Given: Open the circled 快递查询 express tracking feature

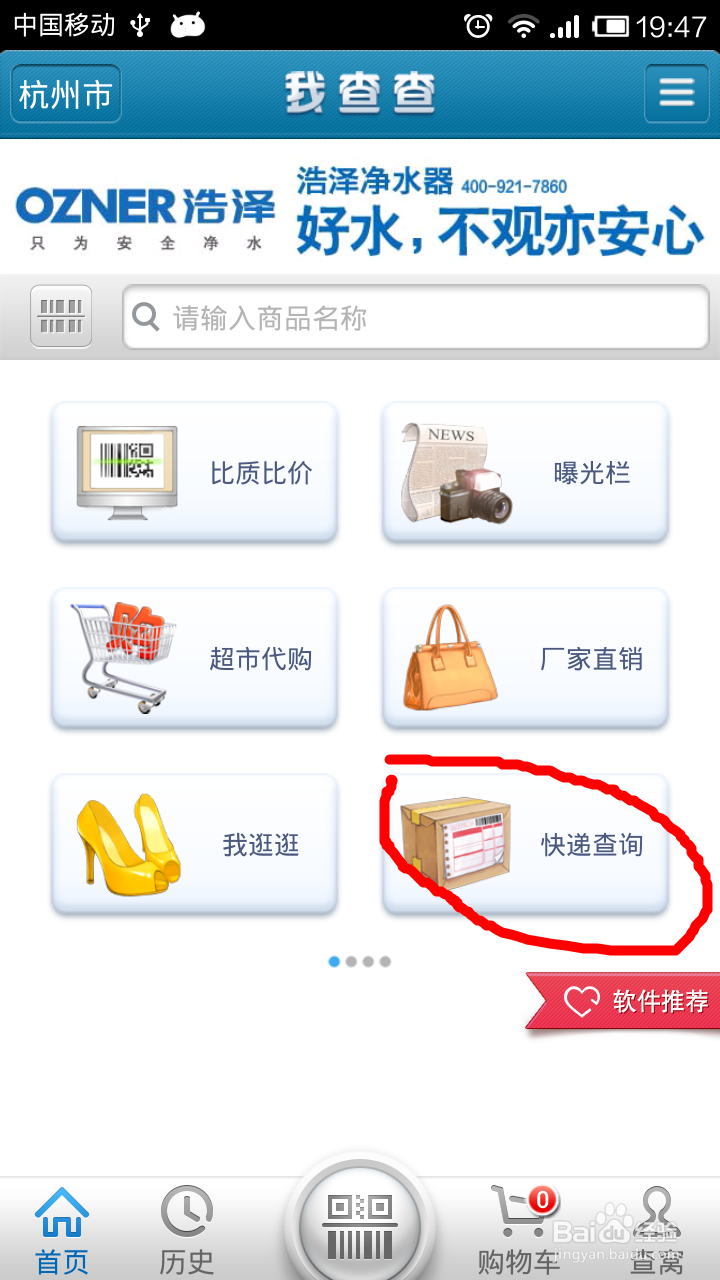Looking at the screenshot, I should coord(525,843).
